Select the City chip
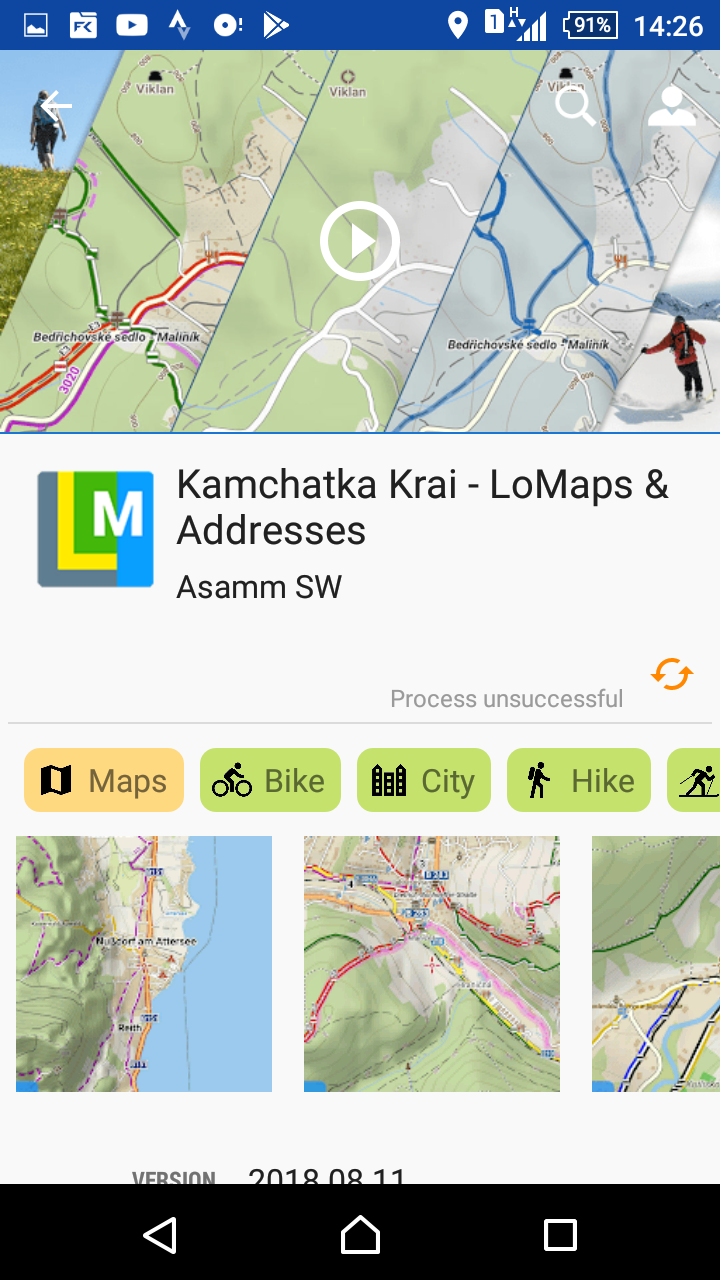 pyautogui.click(x=423, y=780)
